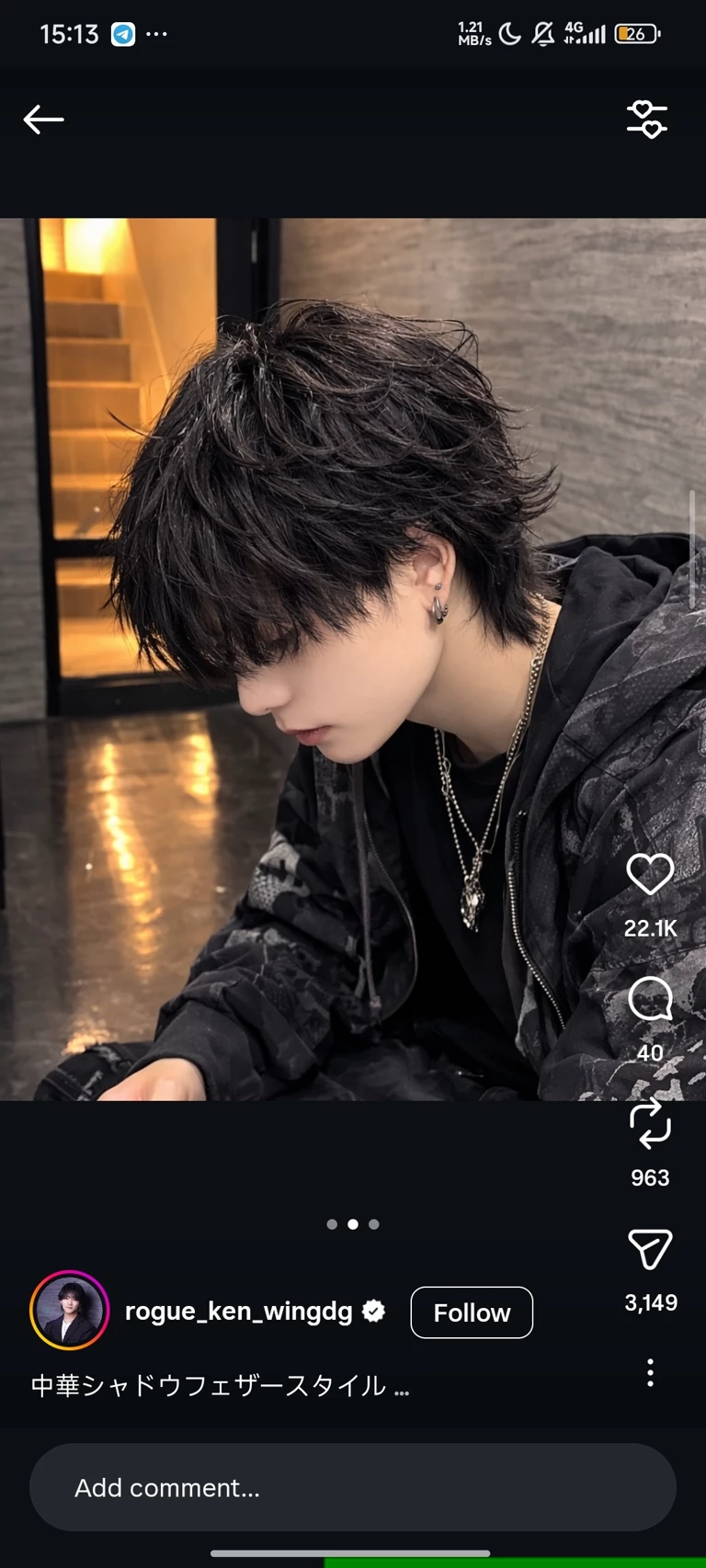This screenshot has height=1568, width=706.
Task: Repost this post
Action: [x=650, y=1124]
